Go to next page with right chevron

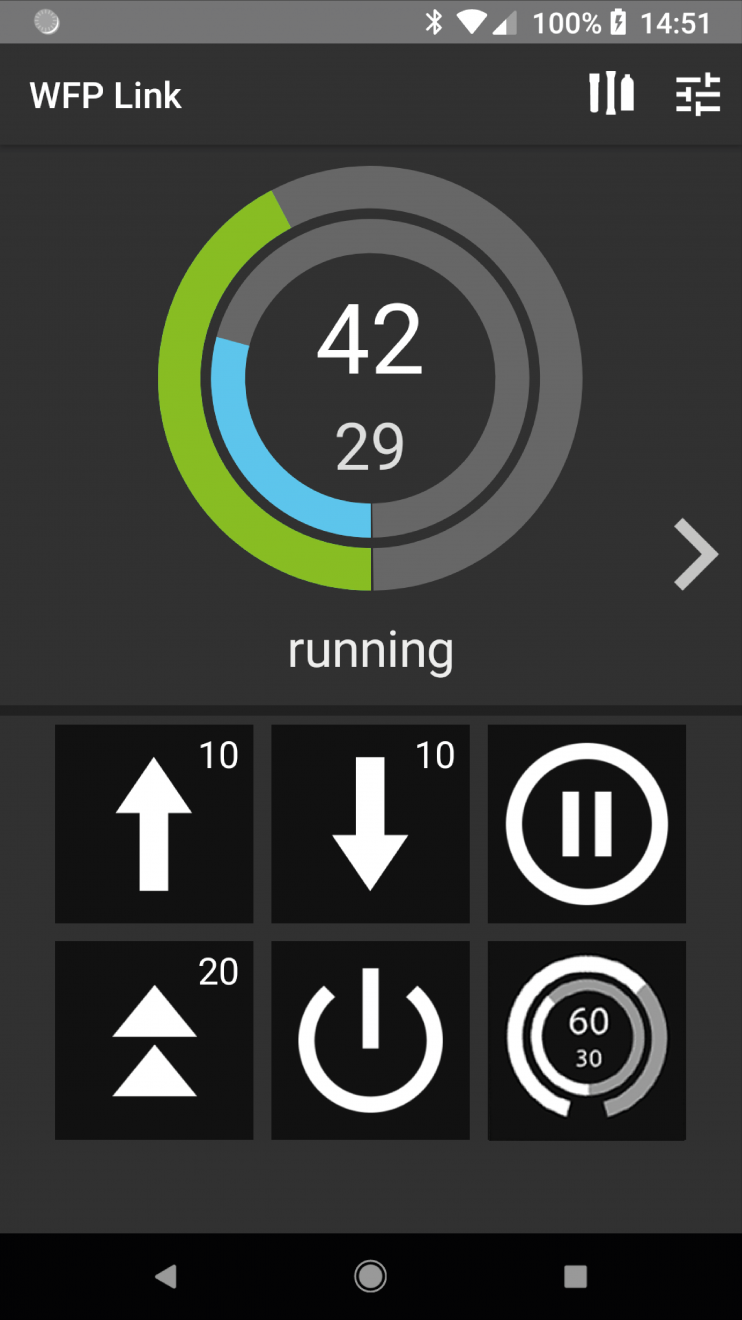click(x=696, y=554)
